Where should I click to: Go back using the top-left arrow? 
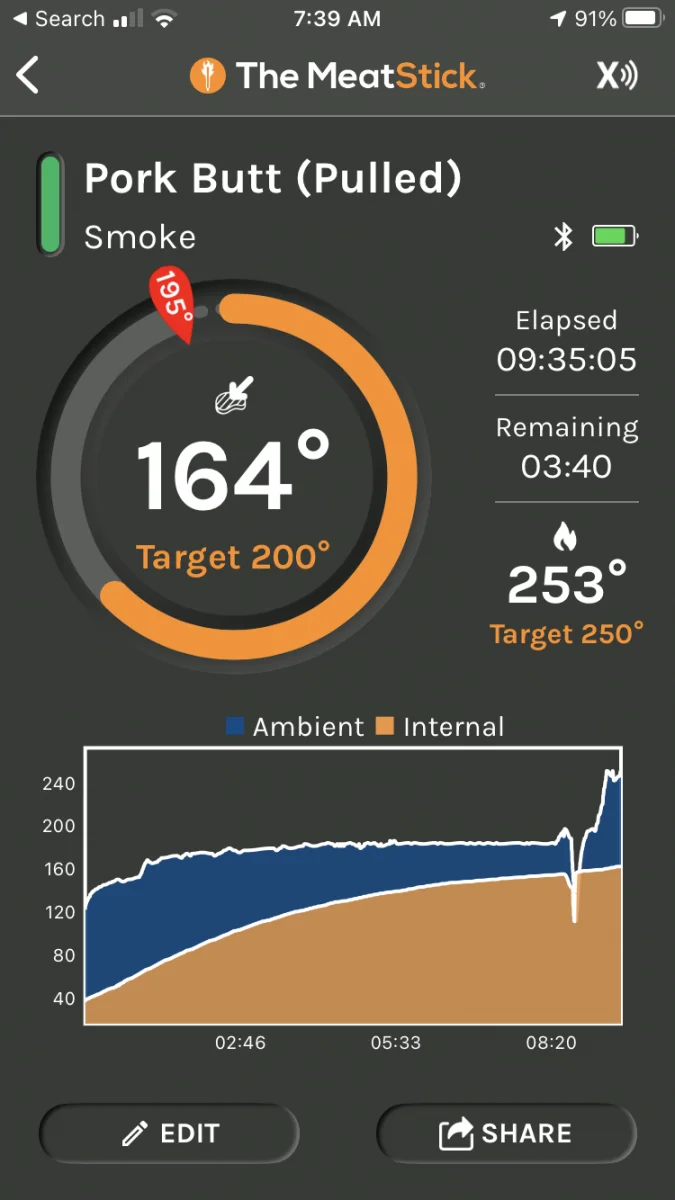(x=28, y=76)
